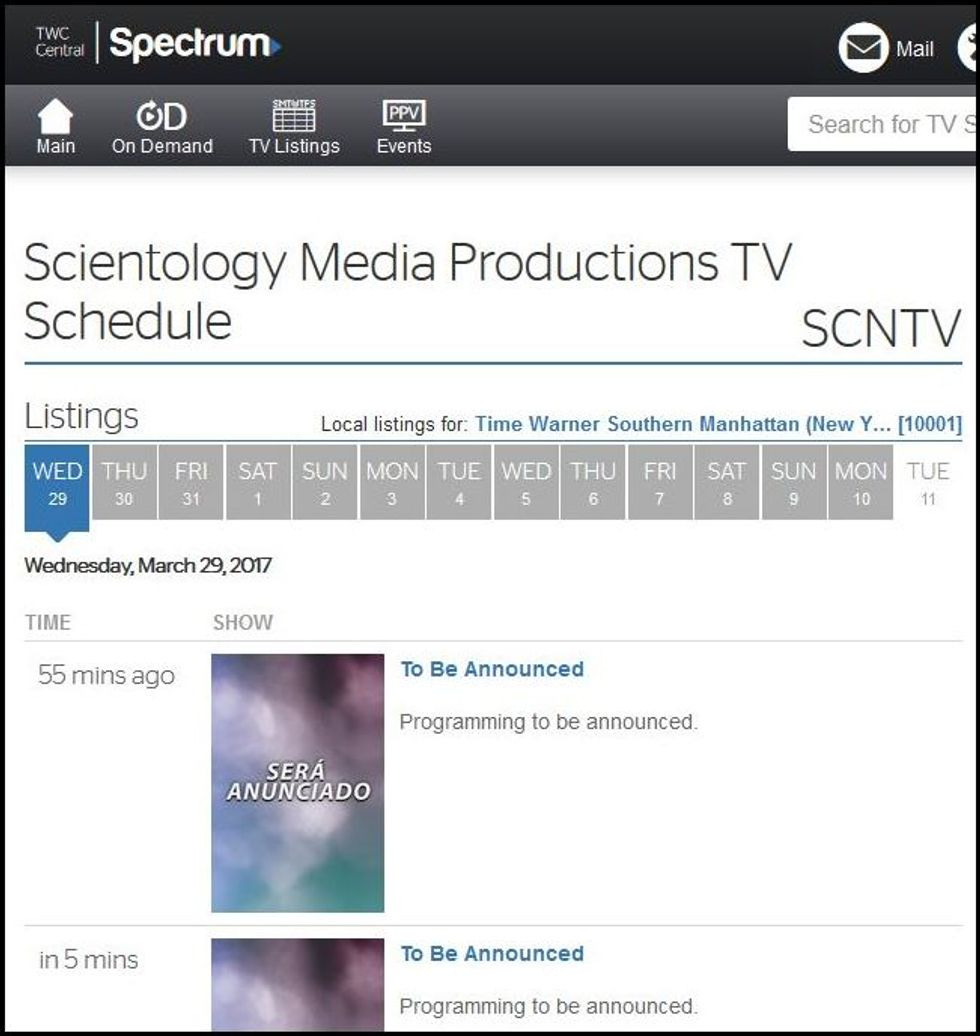This screenshot has height=1036, width=980.
Task: Select MON 3 in date strip
Action: coord(392,482)
